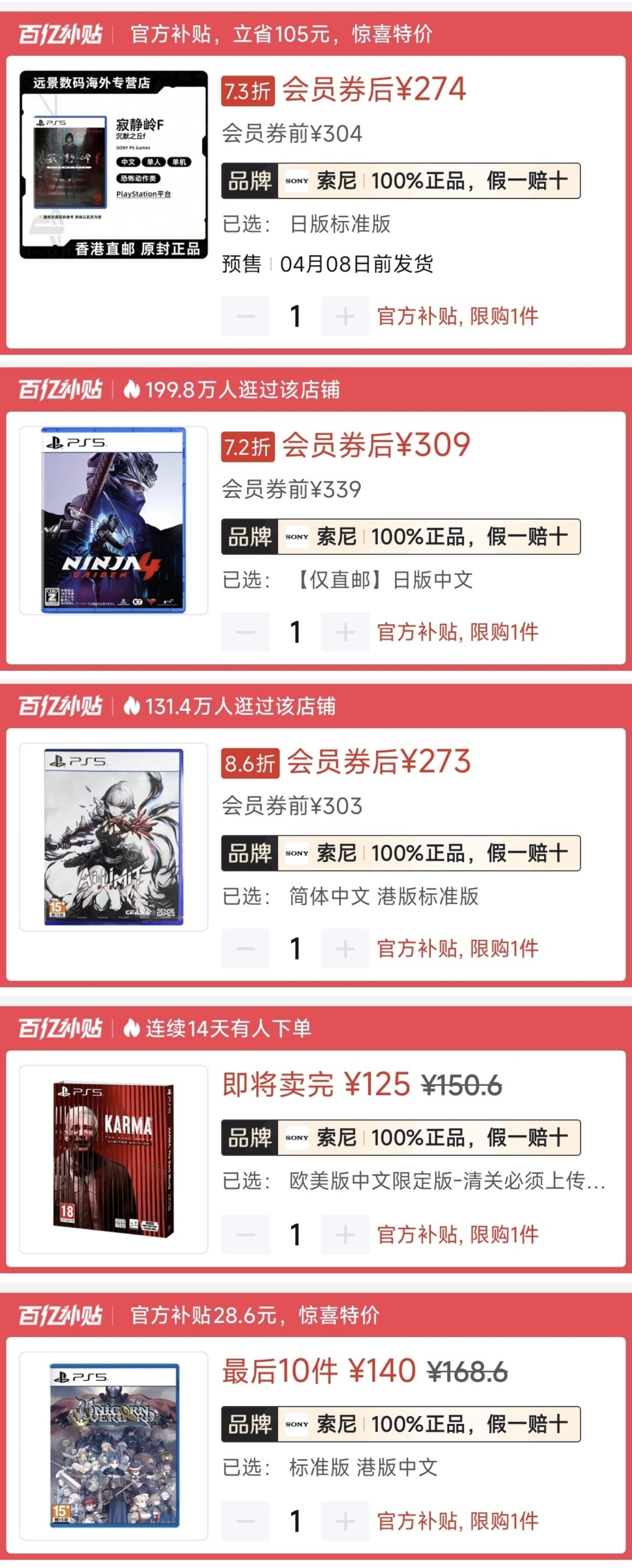Increase quantity for the 寂静岭F item
Screen dimensions: 632x1568
pyautogui.click(x=345, y=316)
